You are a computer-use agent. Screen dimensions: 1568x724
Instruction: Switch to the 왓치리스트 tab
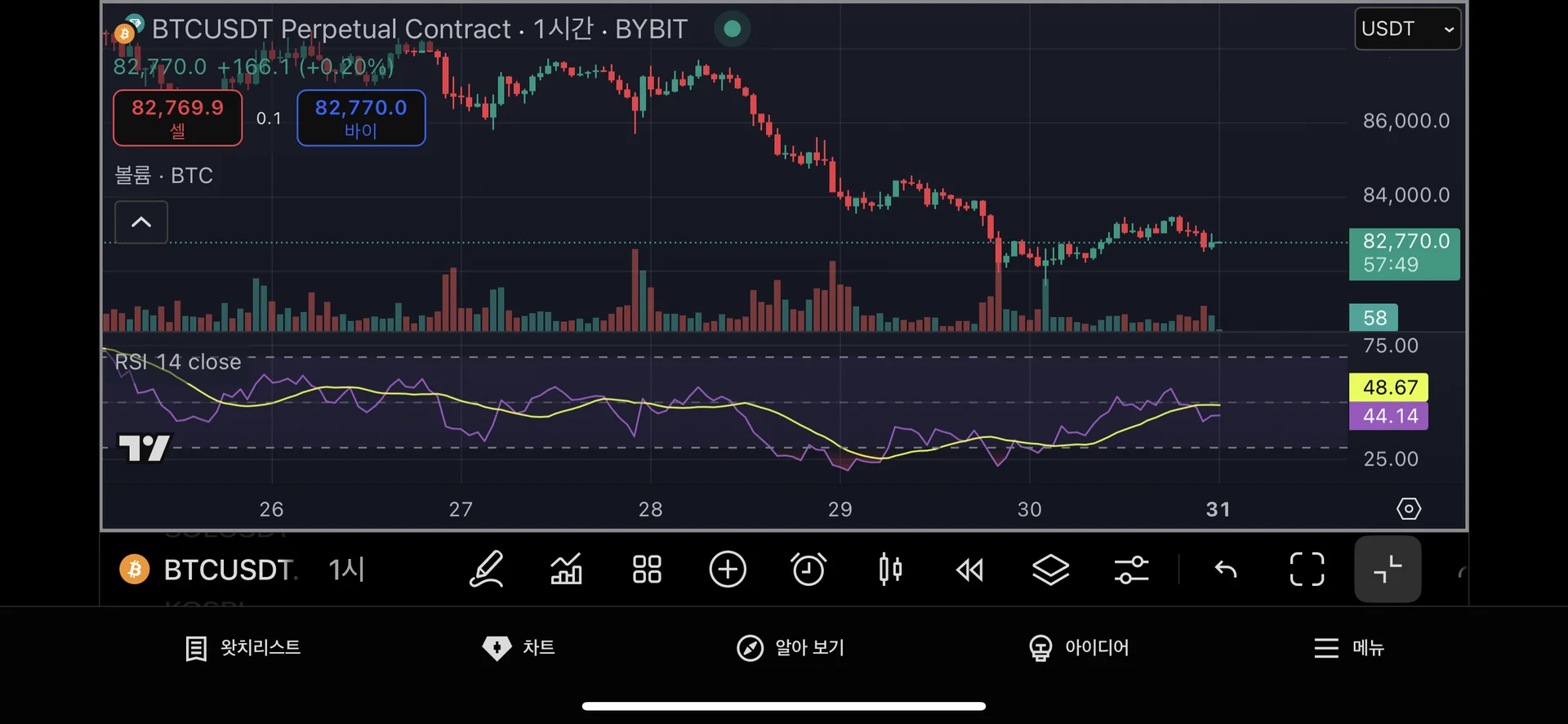click(243, 648)
